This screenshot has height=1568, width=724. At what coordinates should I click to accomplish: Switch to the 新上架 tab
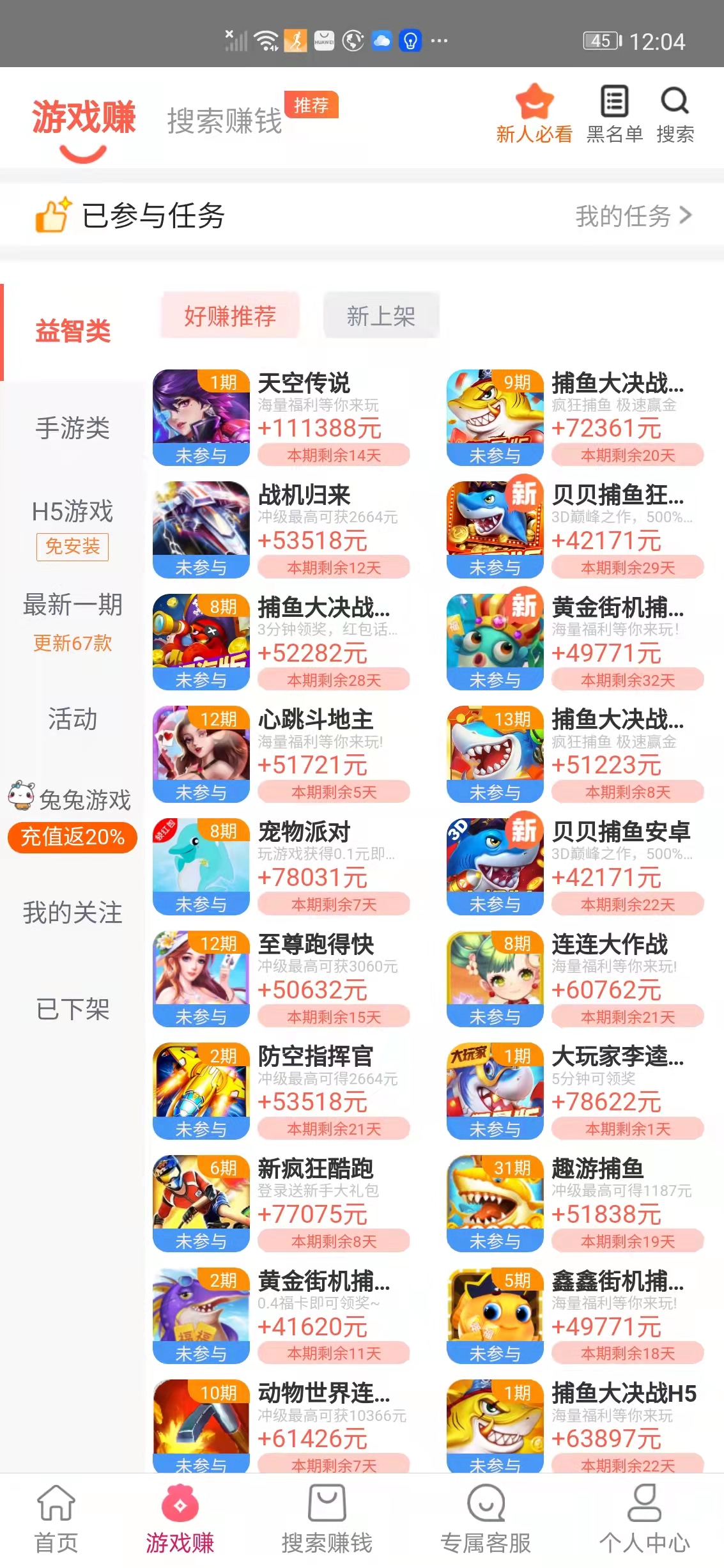click(x=381, y=314)
